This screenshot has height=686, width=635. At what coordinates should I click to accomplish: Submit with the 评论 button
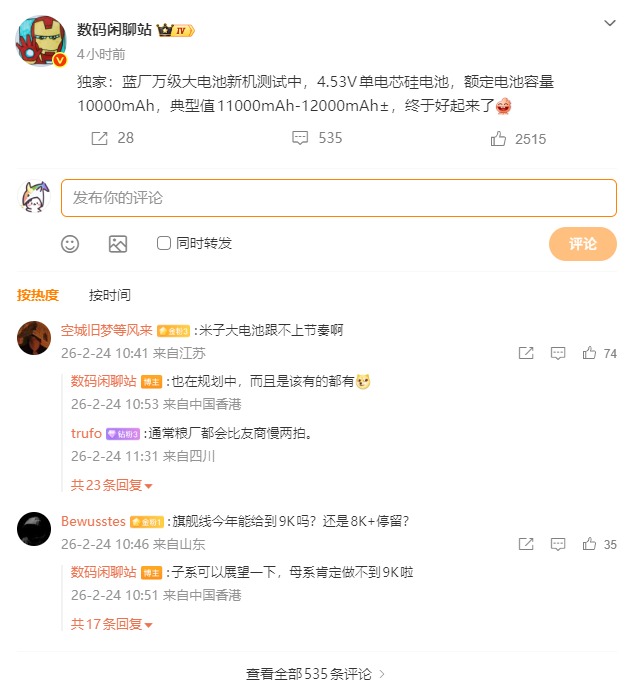click(x=582, y=244)
